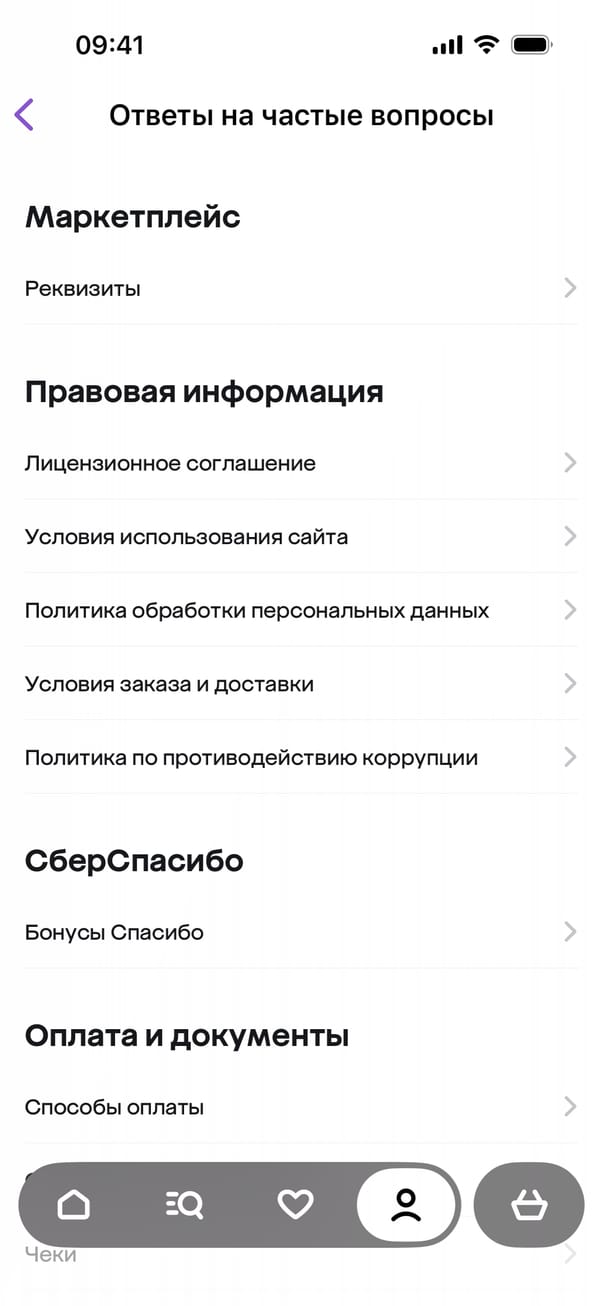603x1306 pixels.
Task: Switch to the favorites heart tab
Action: coord(295,1205)
